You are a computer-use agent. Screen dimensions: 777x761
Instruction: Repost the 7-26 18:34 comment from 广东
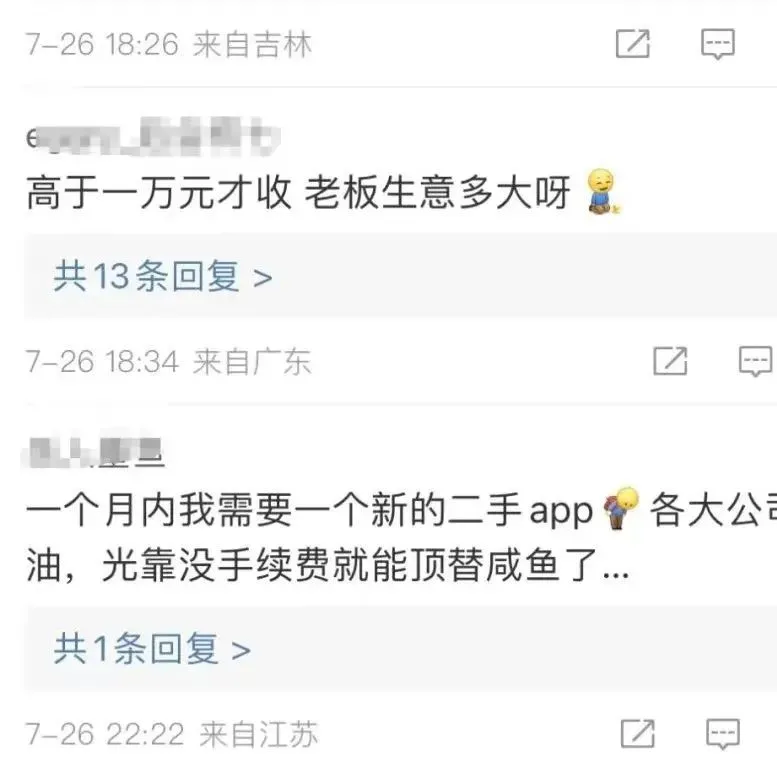click(670, 360)
